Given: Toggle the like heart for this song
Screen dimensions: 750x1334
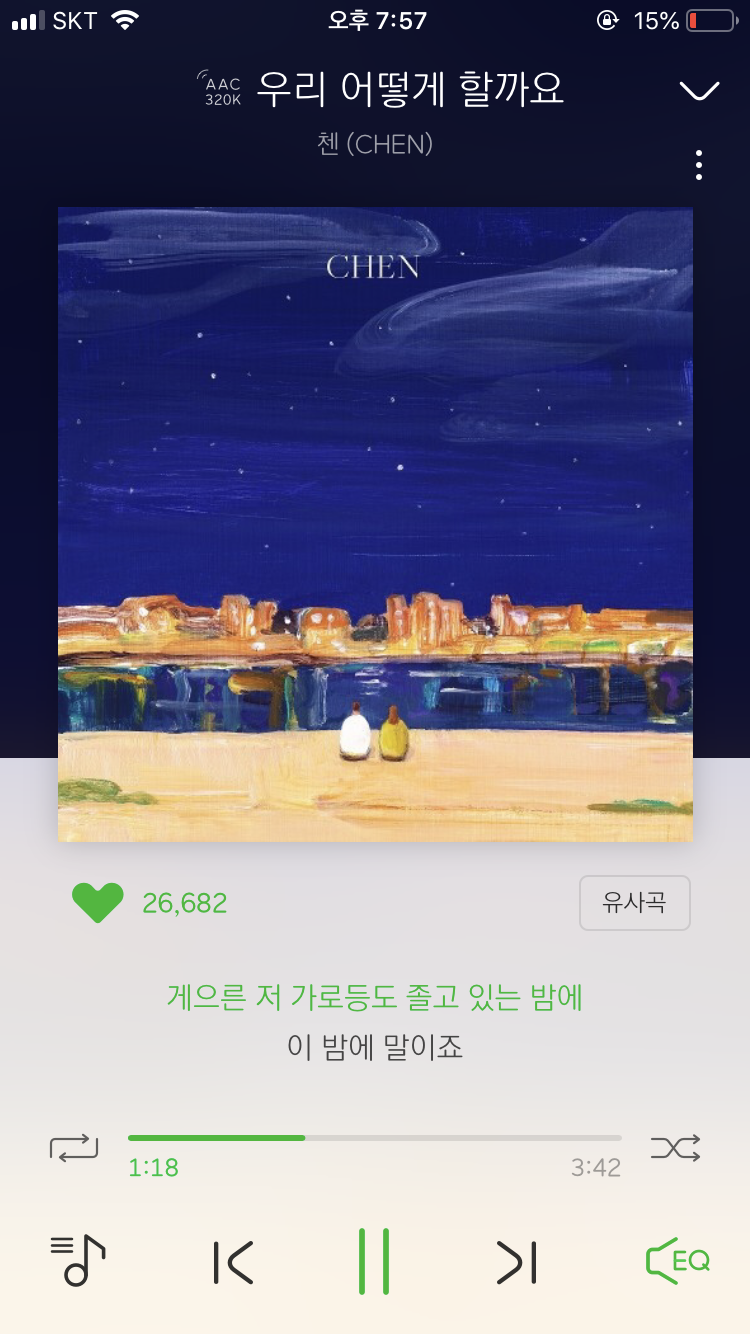Looking at the screenshot, I should (98, 902).
